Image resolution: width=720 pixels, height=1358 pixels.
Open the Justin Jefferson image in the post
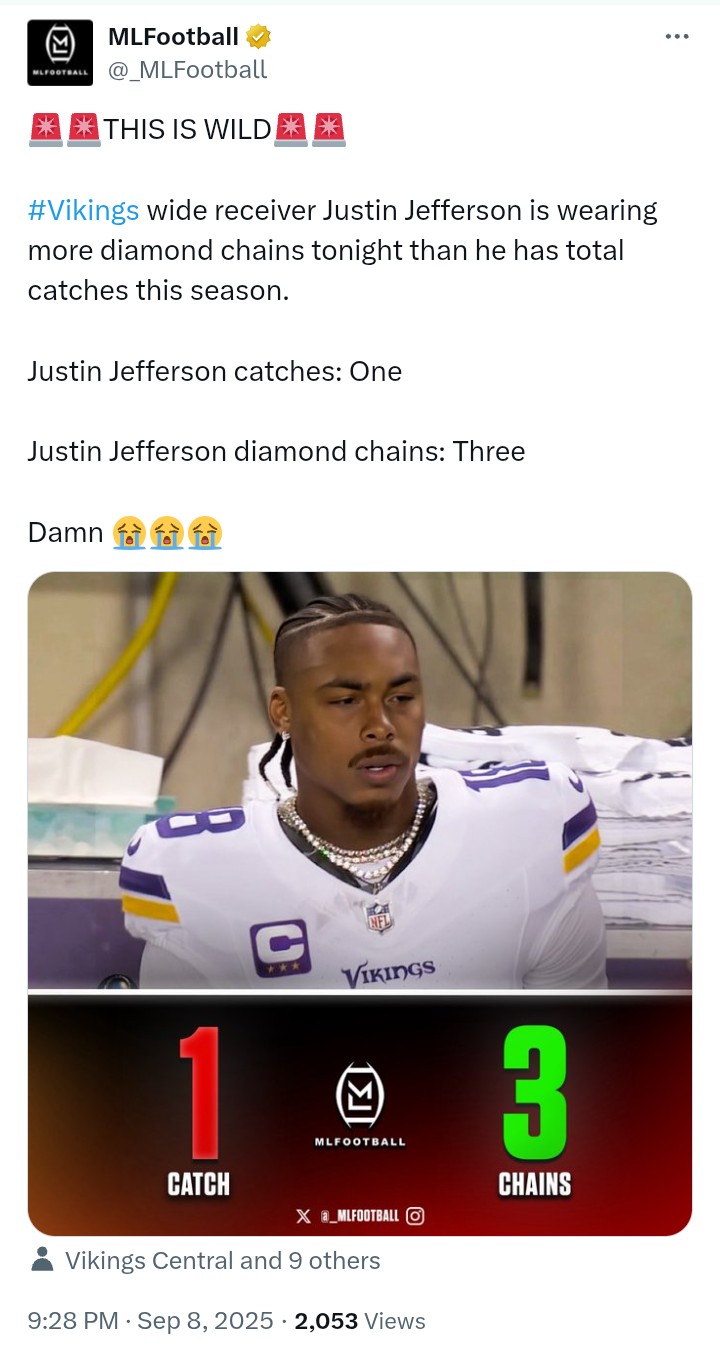point(360,903)
